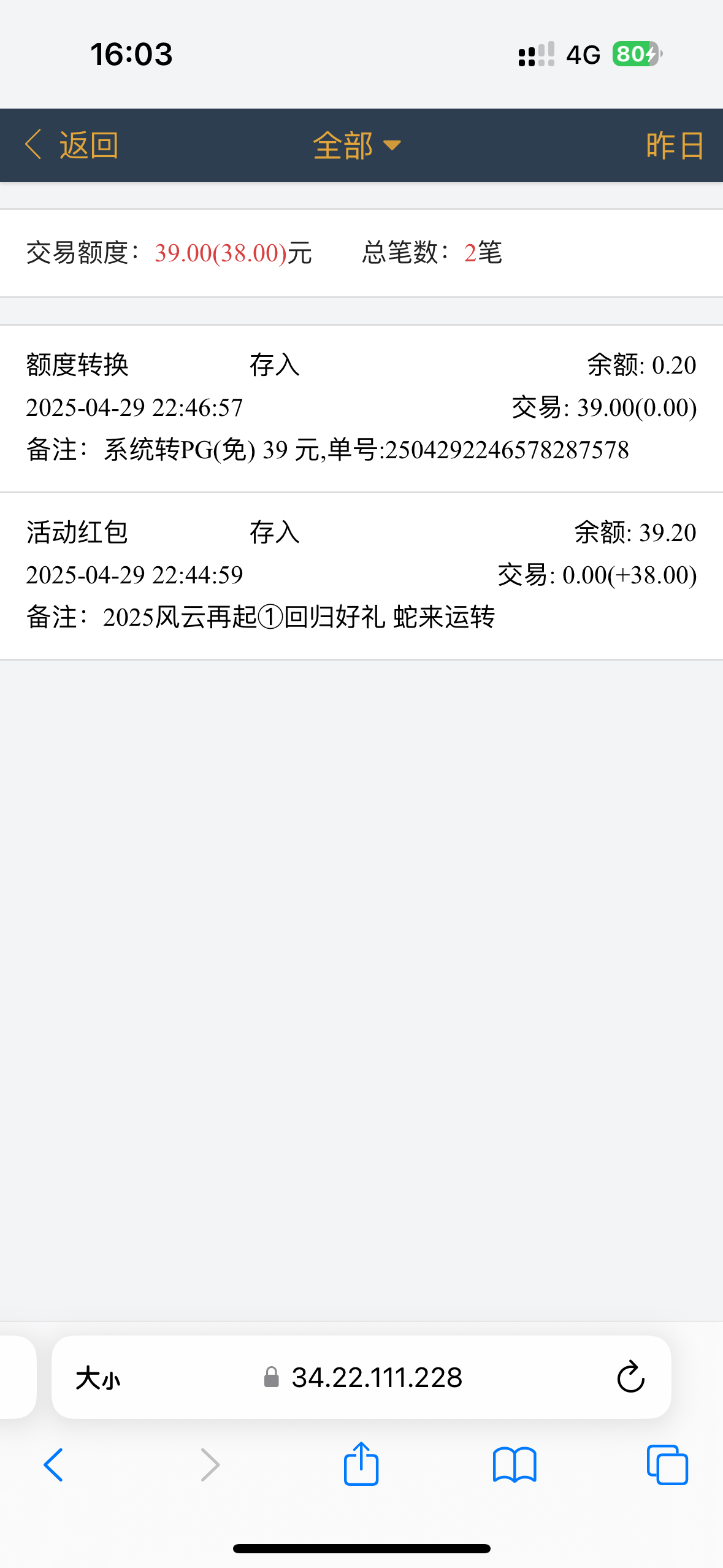Image resolution: width=723 pixels, height=1568 pixels.
Task: Open the Safari share sheet
Action: pyautogui.click(x=361, y=1464)
